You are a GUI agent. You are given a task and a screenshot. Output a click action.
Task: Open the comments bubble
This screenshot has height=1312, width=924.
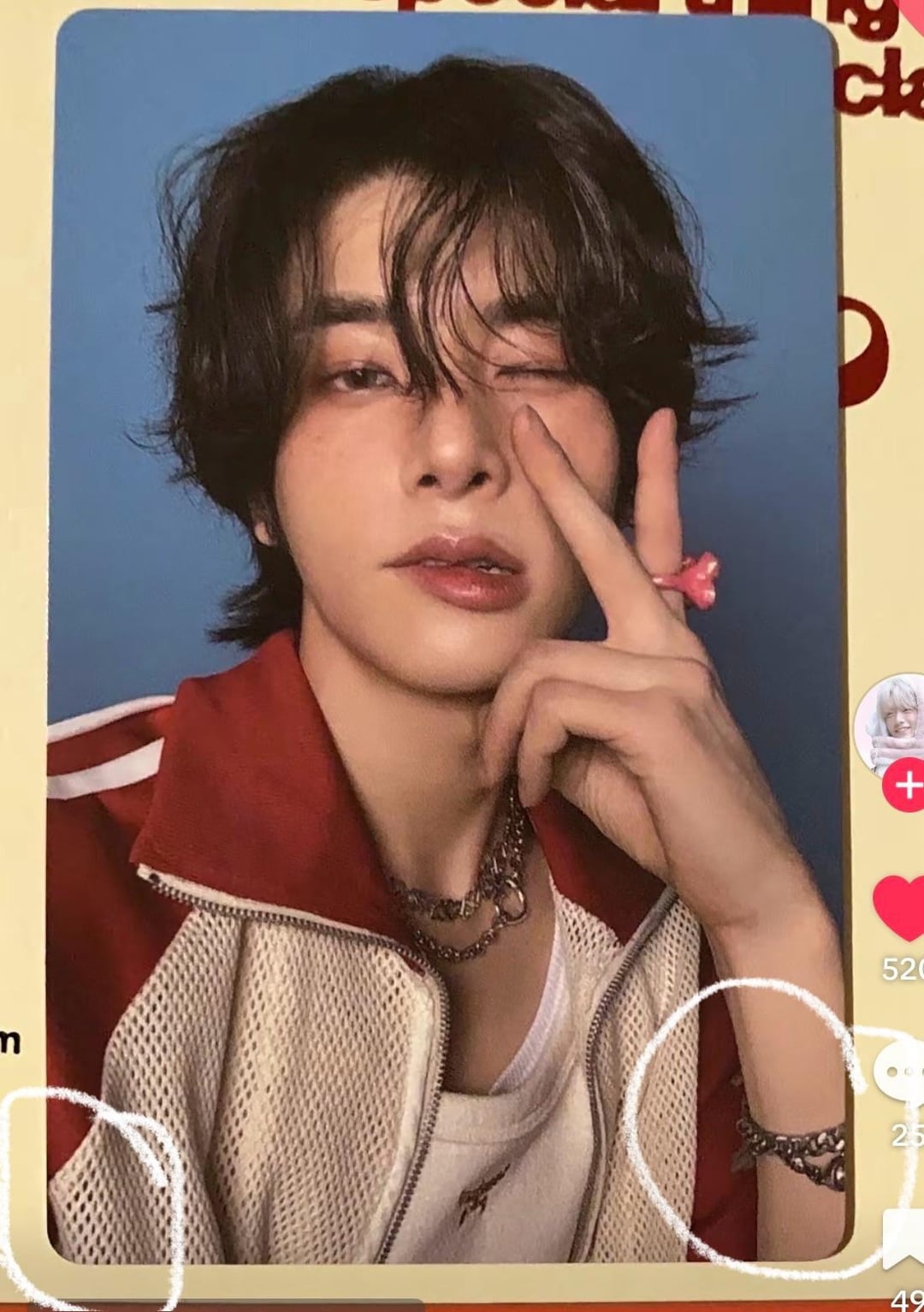coord(900,1072)
